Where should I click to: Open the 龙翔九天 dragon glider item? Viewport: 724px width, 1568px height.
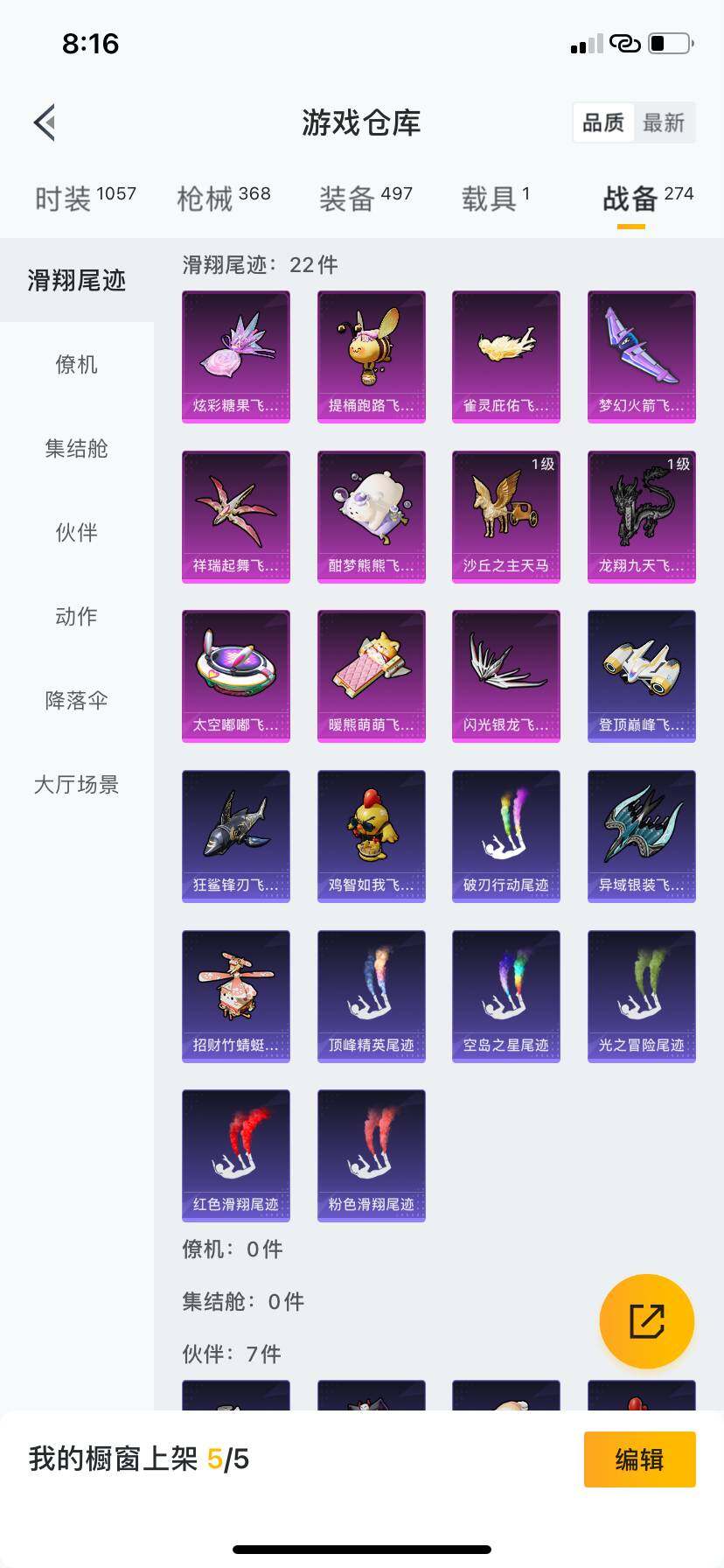(641, 516)
